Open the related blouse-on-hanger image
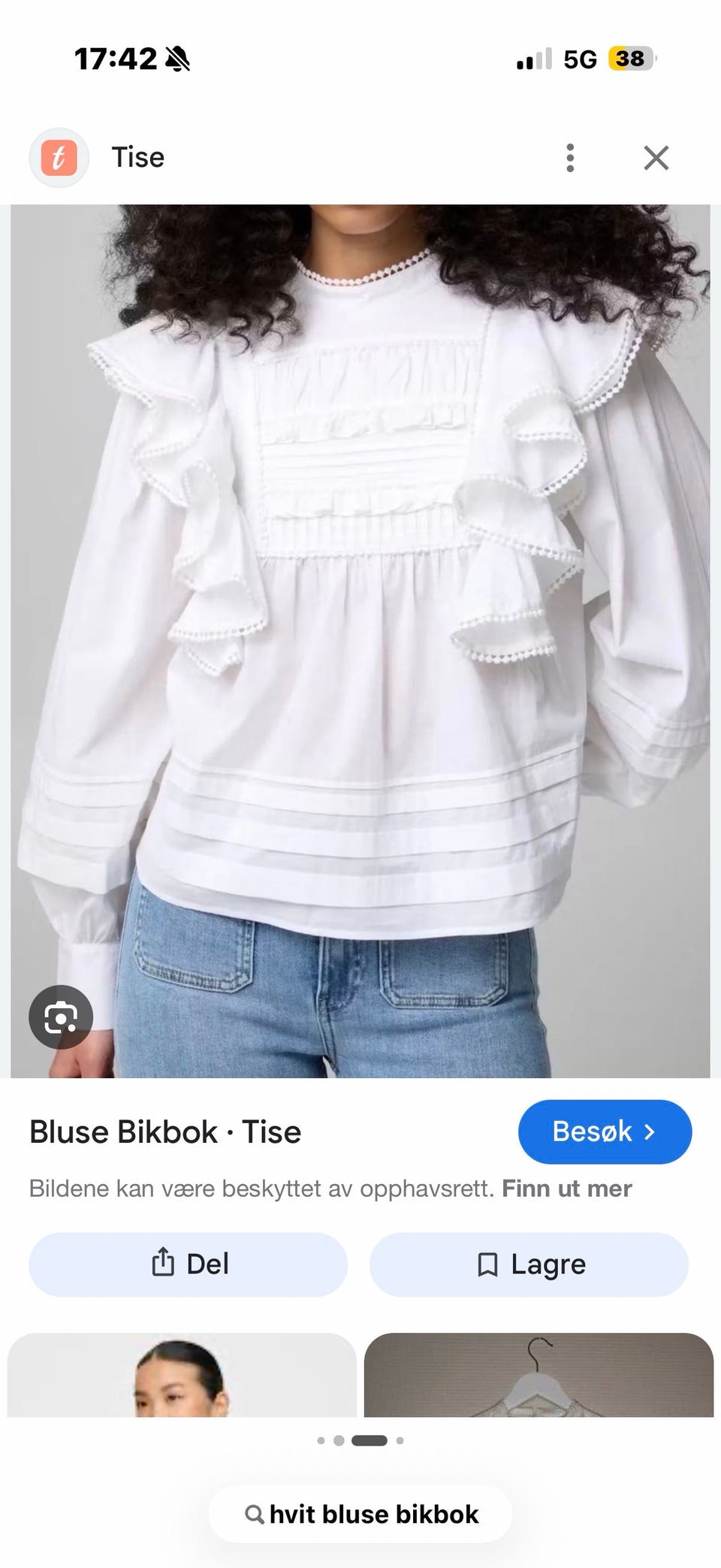Viewport: 721px width, 1568px height. coord(538,1375)
